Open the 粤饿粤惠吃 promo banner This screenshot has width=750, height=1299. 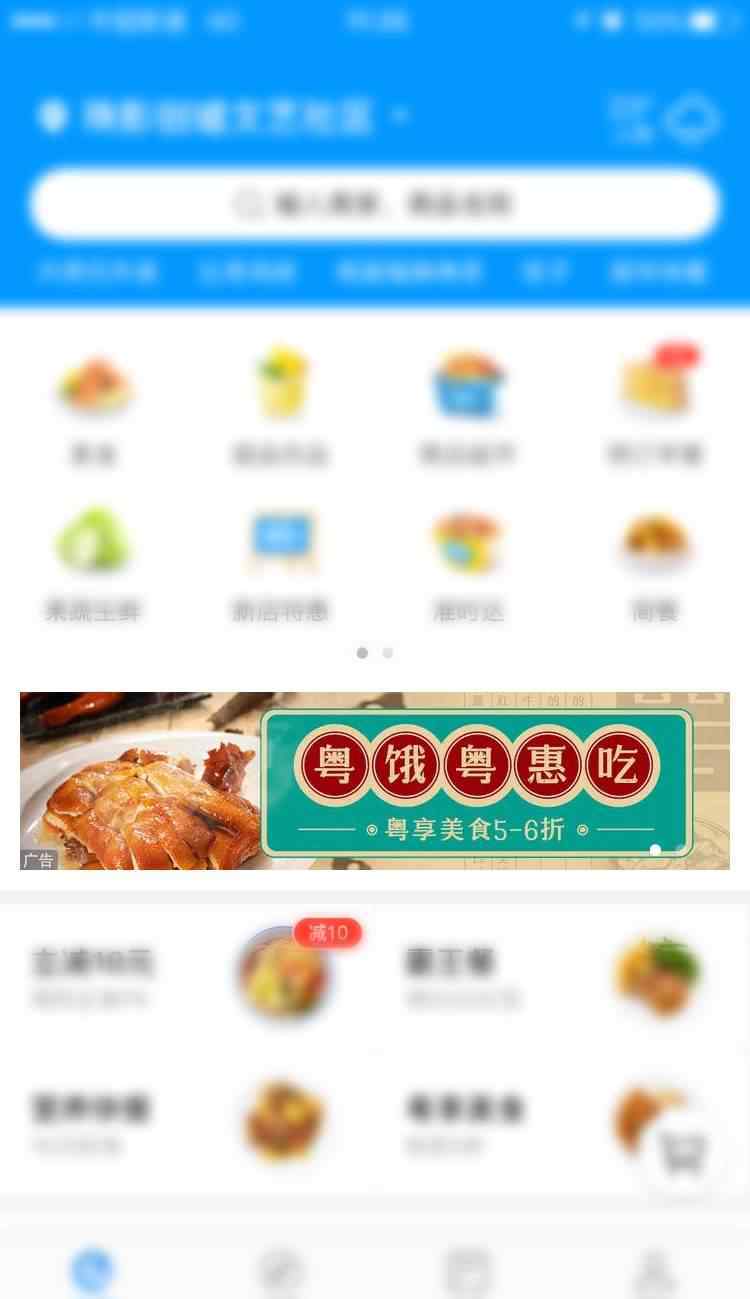375,780
